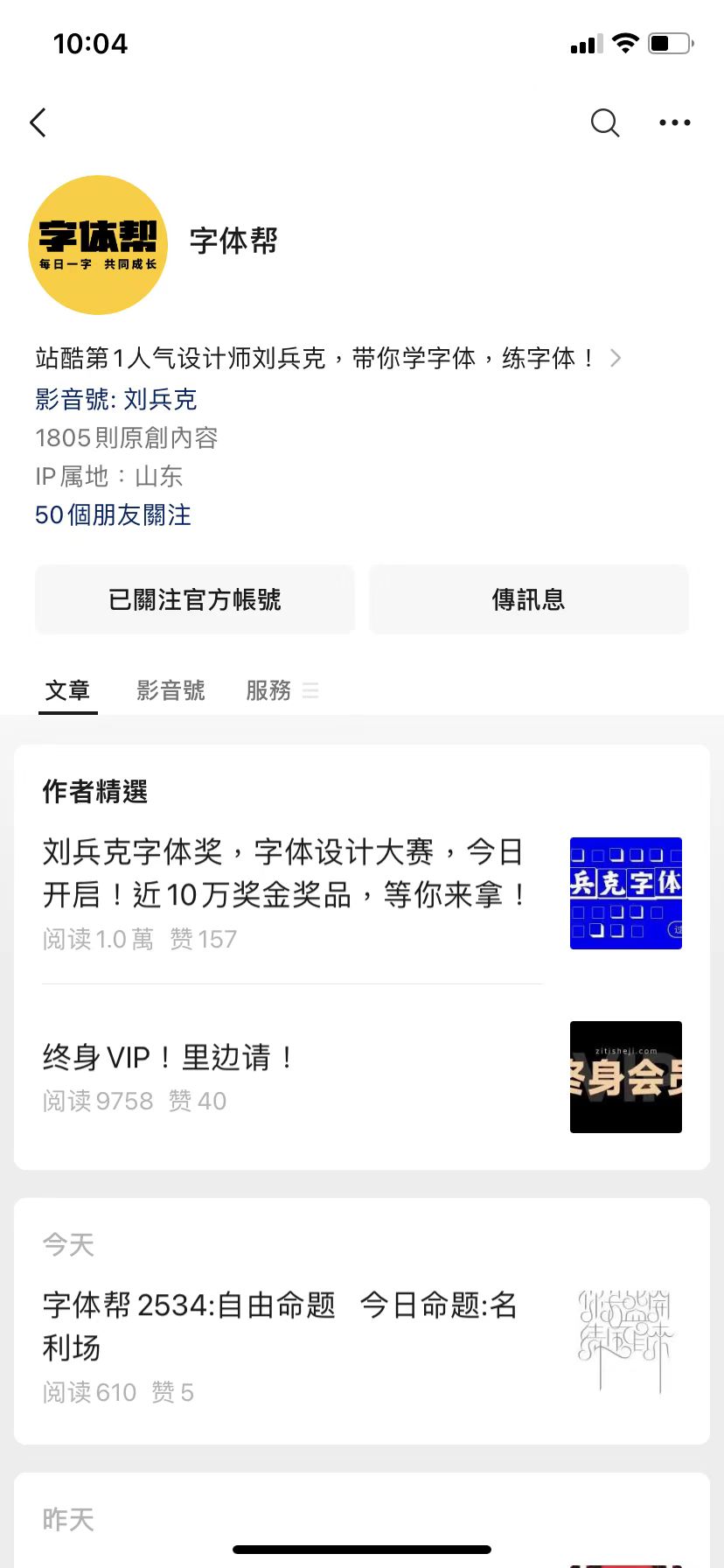Switch to the 服務 tab
The height and width of the screenshot is (1568, 724).
click(268, 690)
